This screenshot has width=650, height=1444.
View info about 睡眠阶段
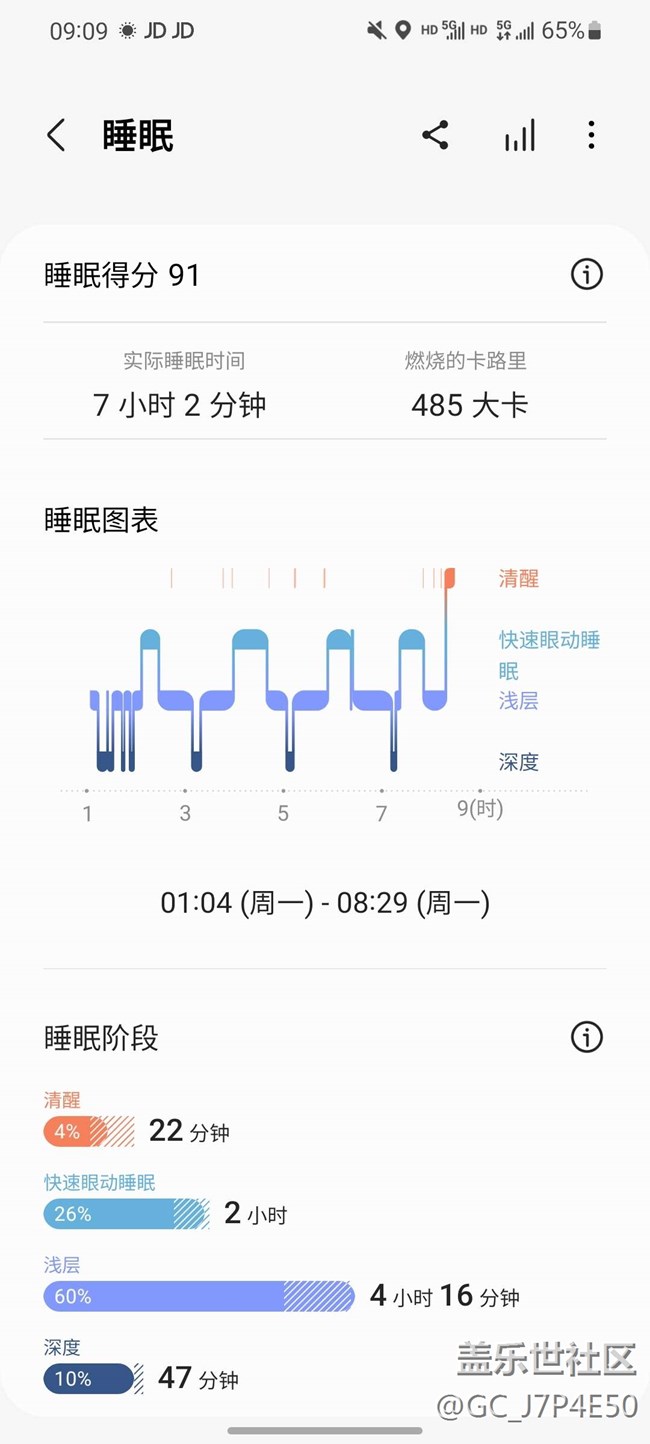(586, 1037)
